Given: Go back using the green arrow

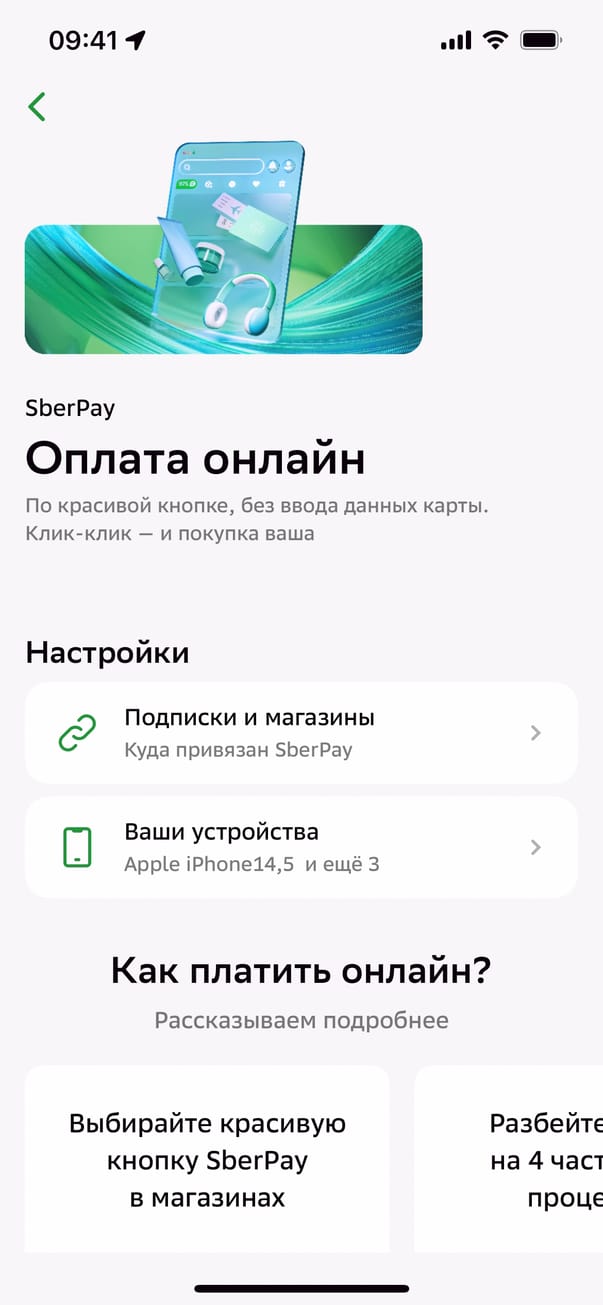Looking at the screenshot, I should pyautogui.click(x=37, y=106).
